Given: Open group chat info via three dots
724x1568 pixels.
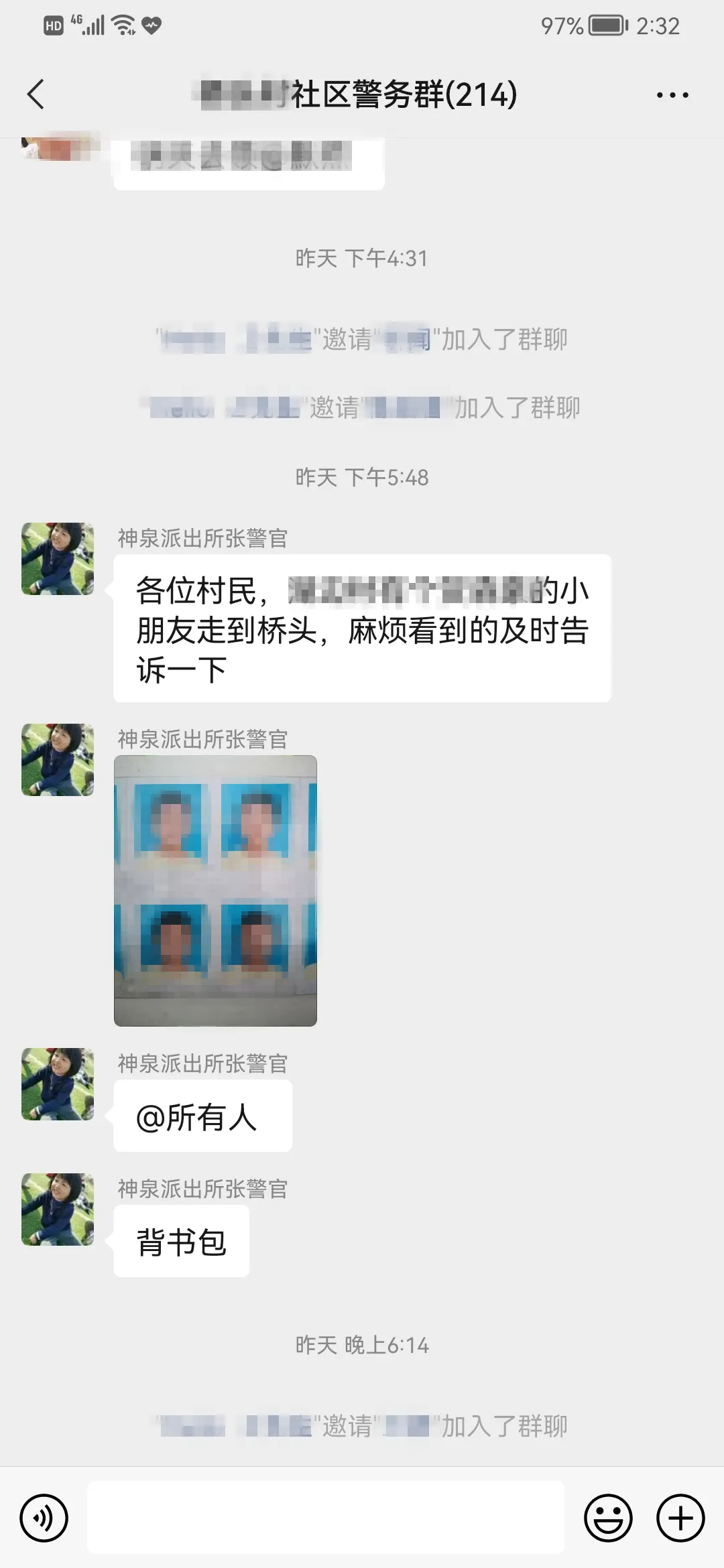Looking at the screenshot, I should click(x=672, y=95).
